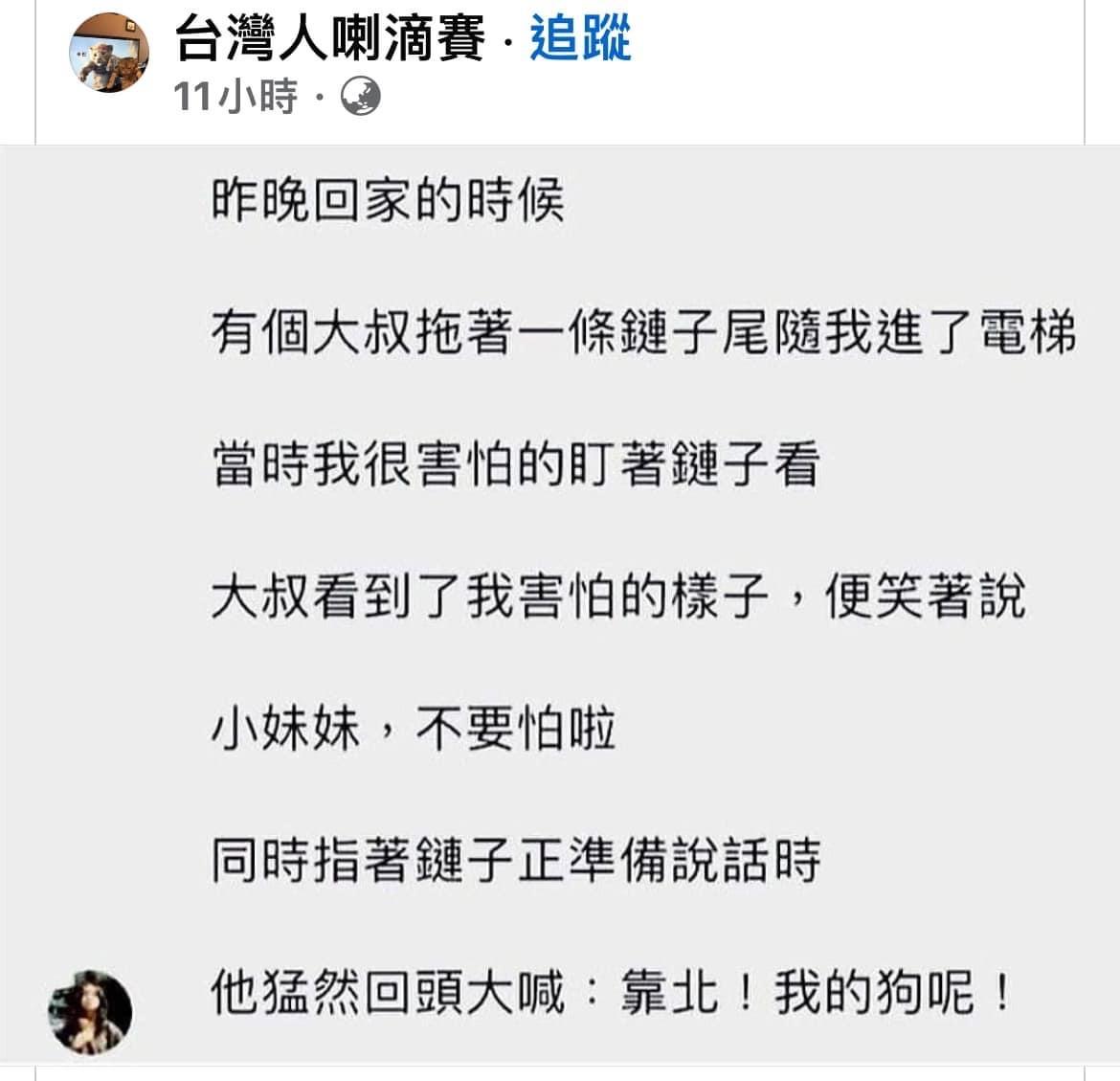Open the 台灣人喇滴賽 profile picture

pos(109,55)
